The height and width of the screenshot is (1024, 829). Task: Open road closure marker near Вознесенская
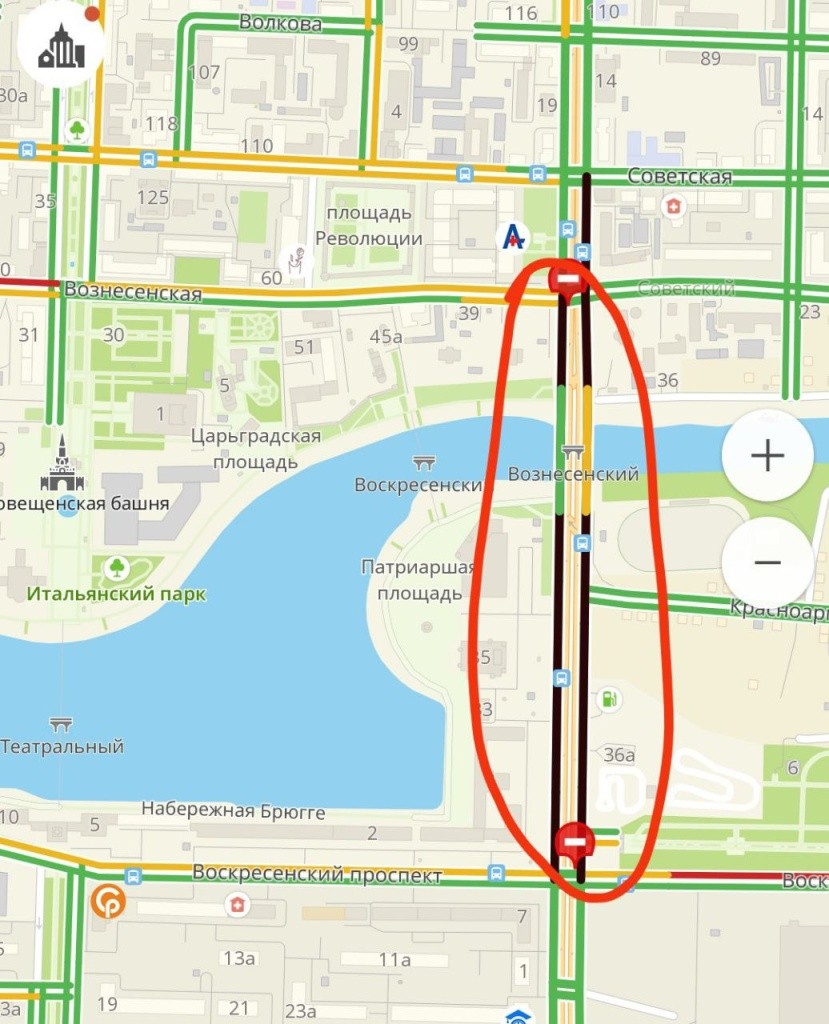(x=568, y=279)
